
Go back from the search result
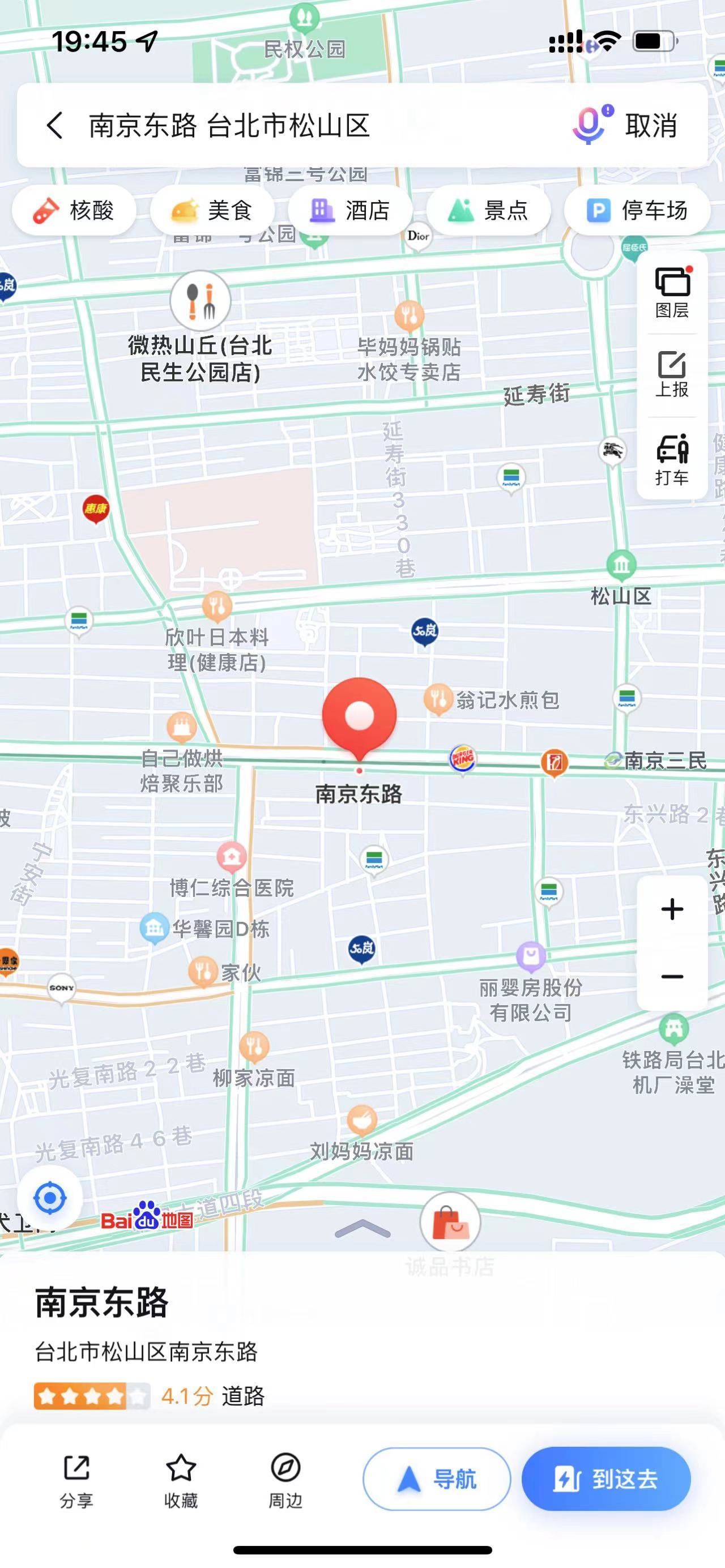[x=55, y=125]
